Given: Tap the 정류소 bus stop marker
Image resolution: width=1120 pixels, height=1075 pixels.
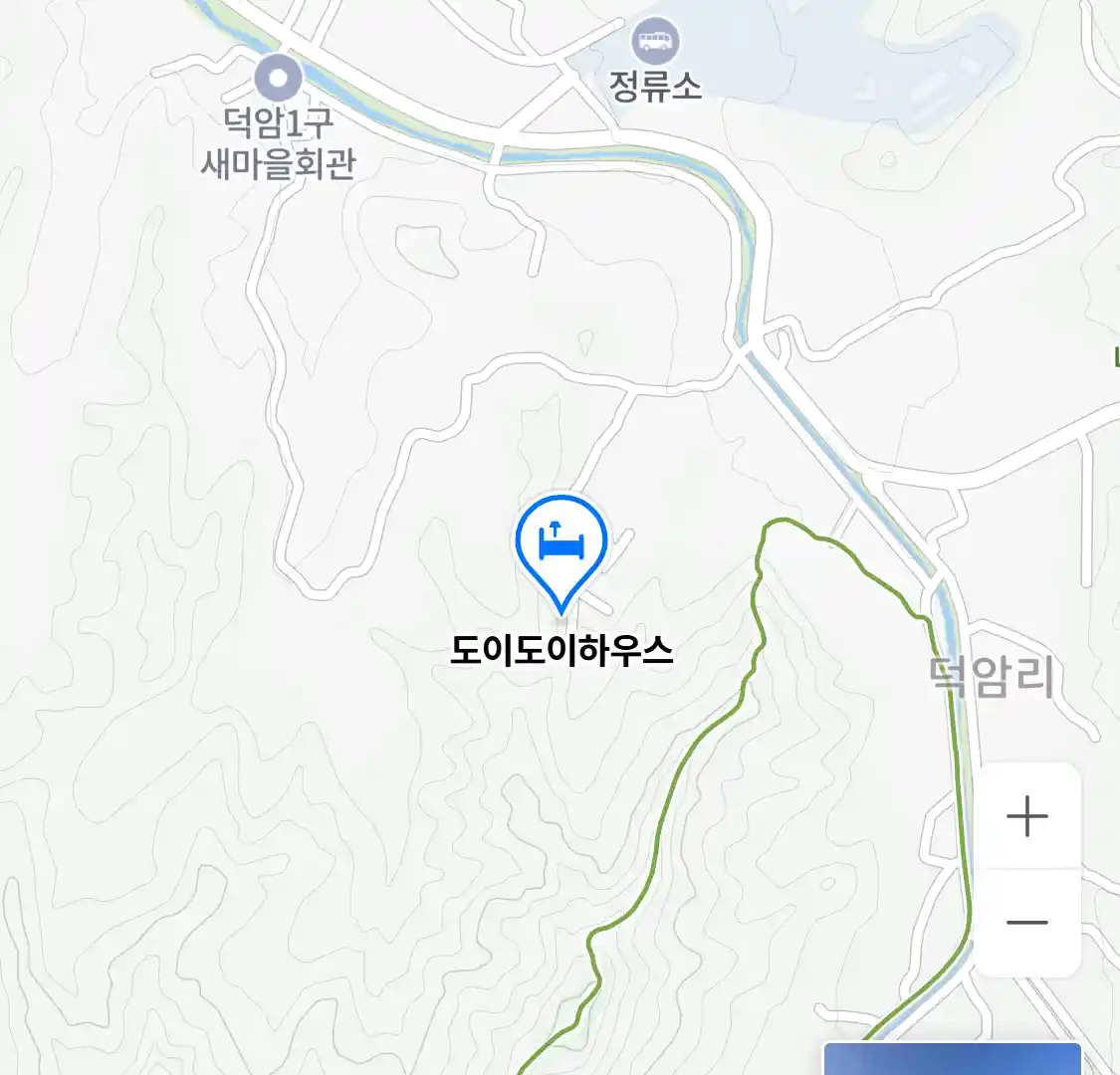Looking at the screenshot, I should [655, 42].
